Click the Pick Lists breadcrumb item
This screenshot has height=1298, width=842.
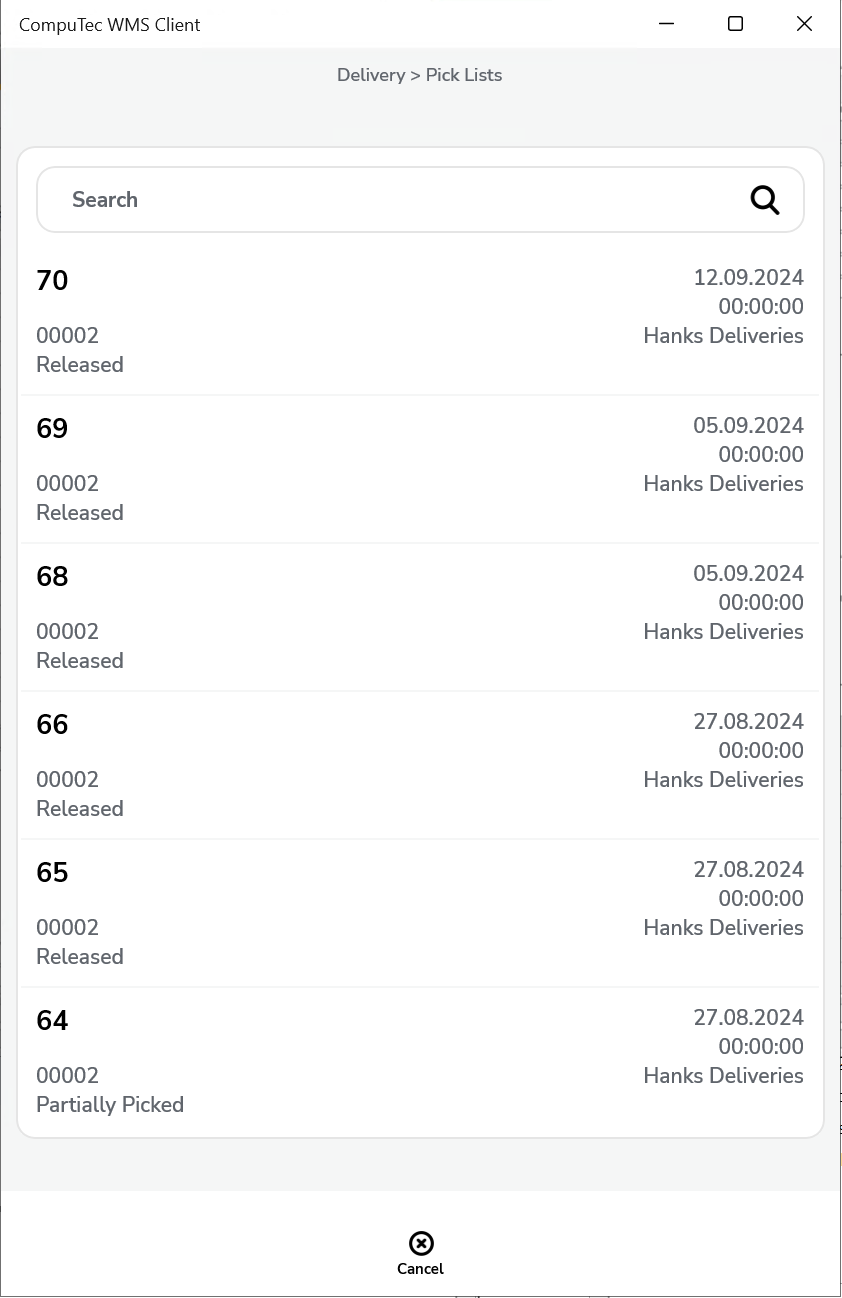click(x=463, y=75)
